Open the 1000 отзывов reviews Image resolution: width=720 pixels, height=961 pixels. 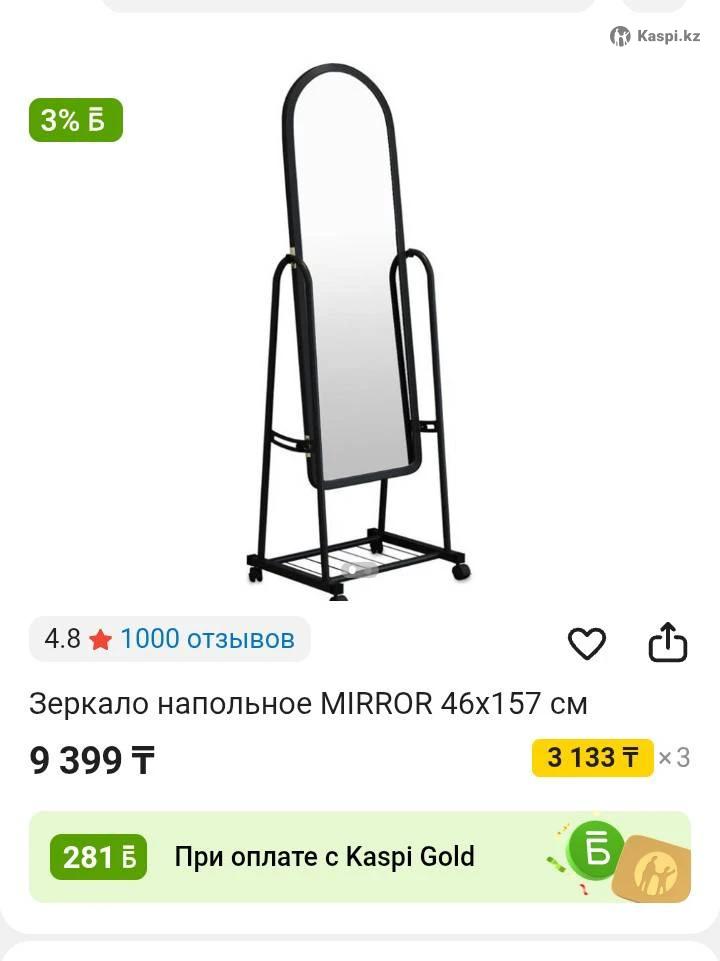(x=207, y=639)
